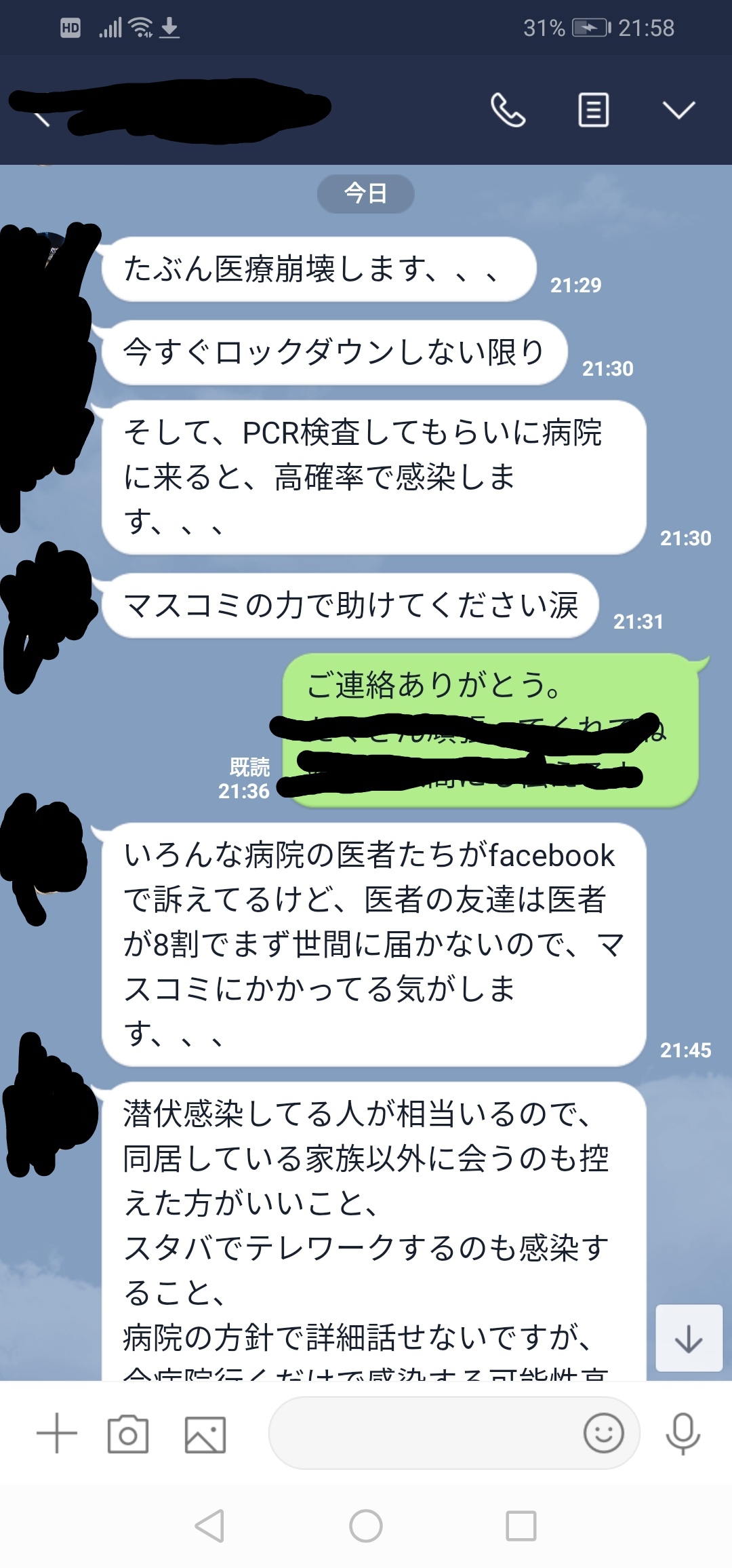Start a voice call with this contact
Viewport: 732px width, 1568px height.
(x=508, y=110)
